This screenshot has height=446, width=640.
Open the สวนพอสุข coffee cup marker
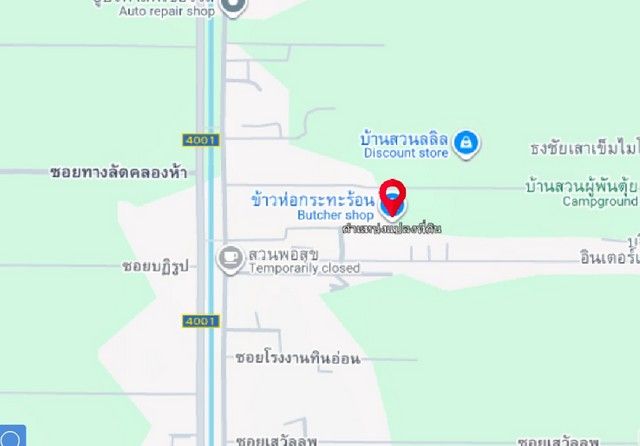click(x=231, y=257)
